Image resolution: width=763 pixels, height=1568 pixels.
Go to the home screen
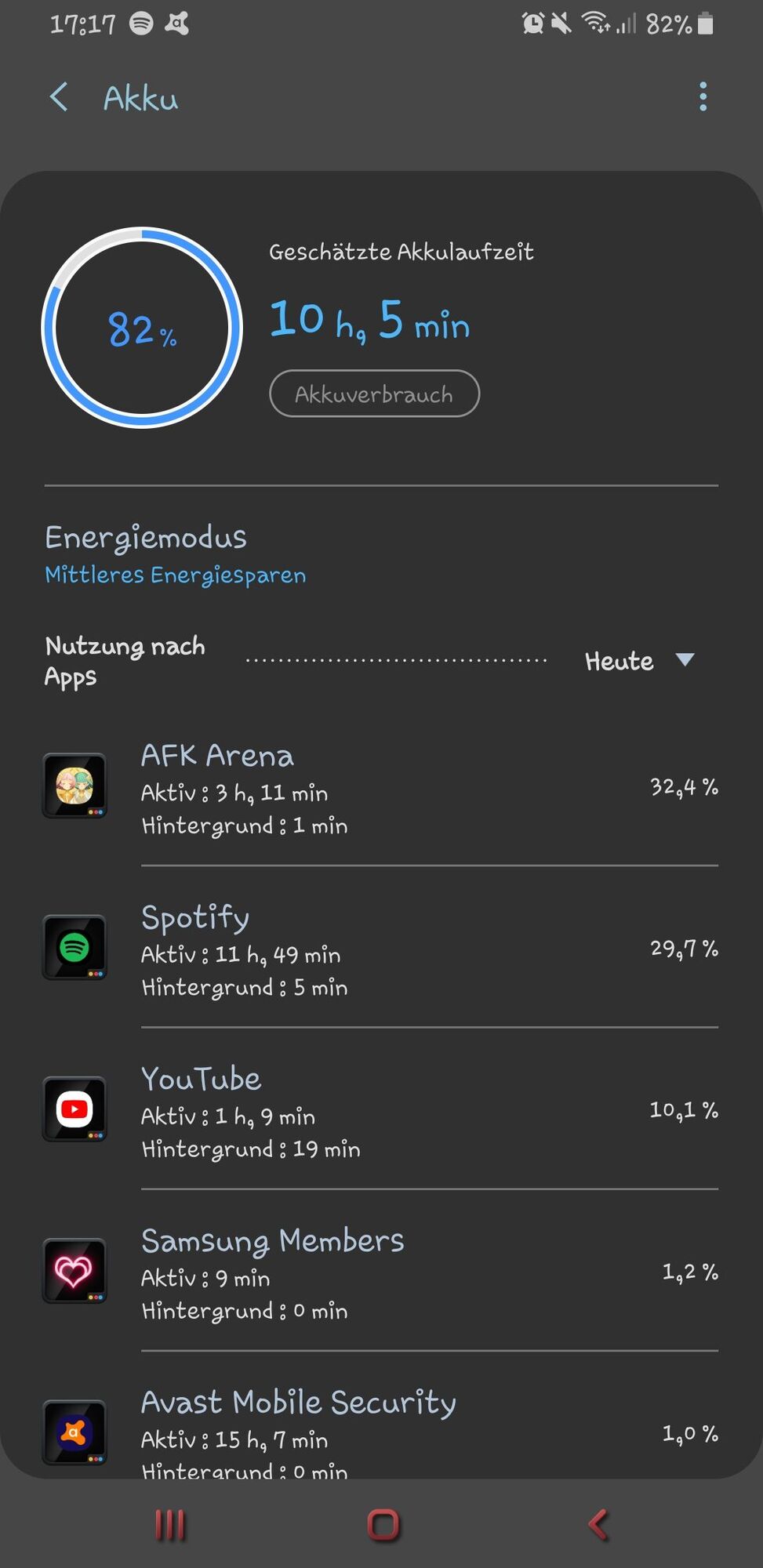click(x=383, y=1525)
